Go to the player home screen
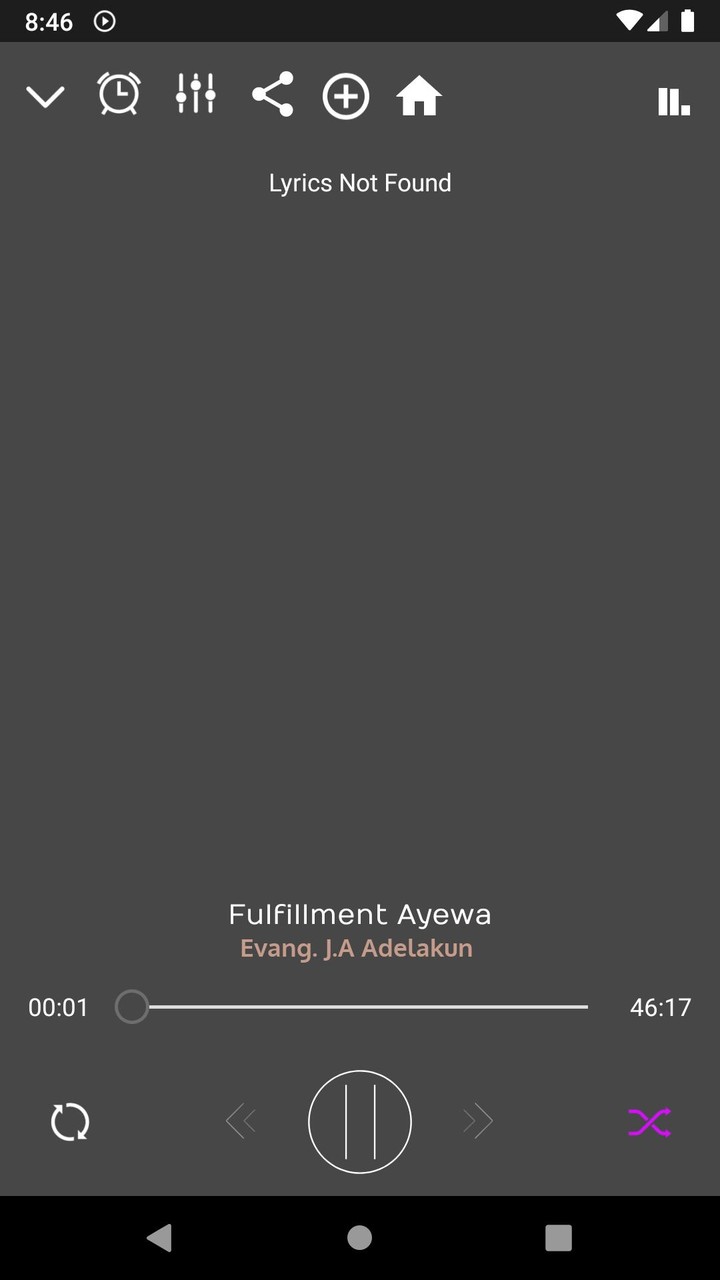The image size is (720, 1280). point(419,95)
